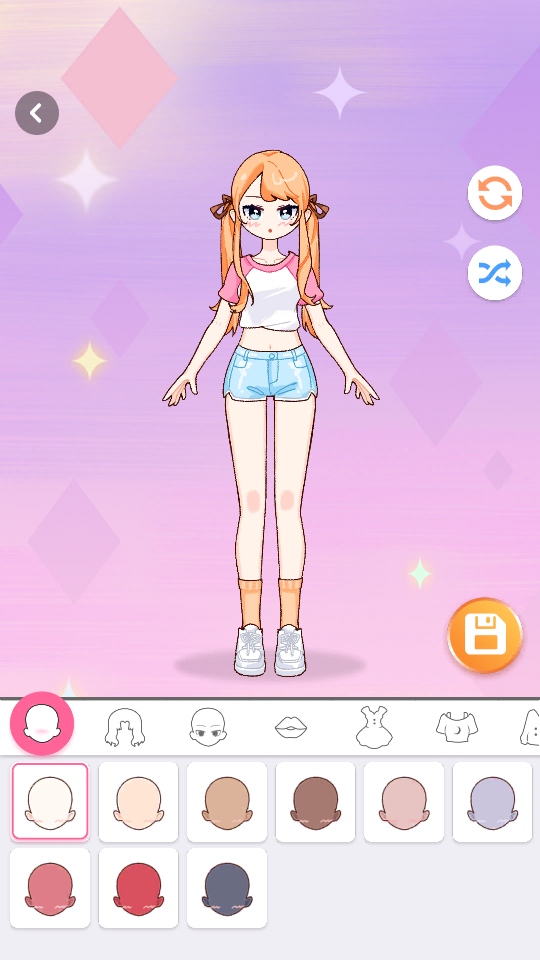Viewport: 540px width, 960px height.
Task: Open the dress category tab
Action: pyautogui.click(x=373, y=727)
